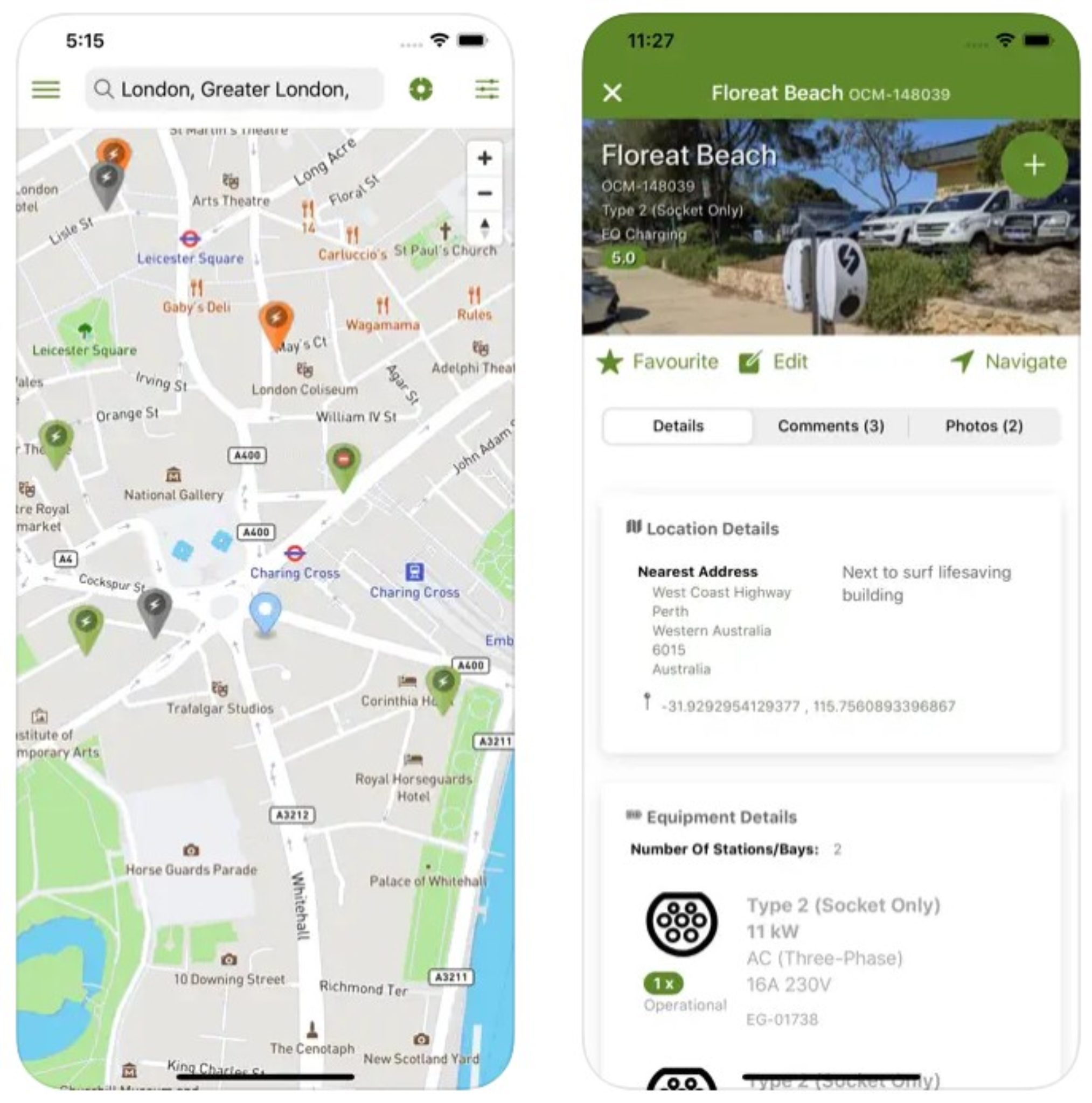1092x1103 pixels.
Task: Click the crosshair locate-me icon beside search
Action: pyautogui.click(x=421, y=89)
